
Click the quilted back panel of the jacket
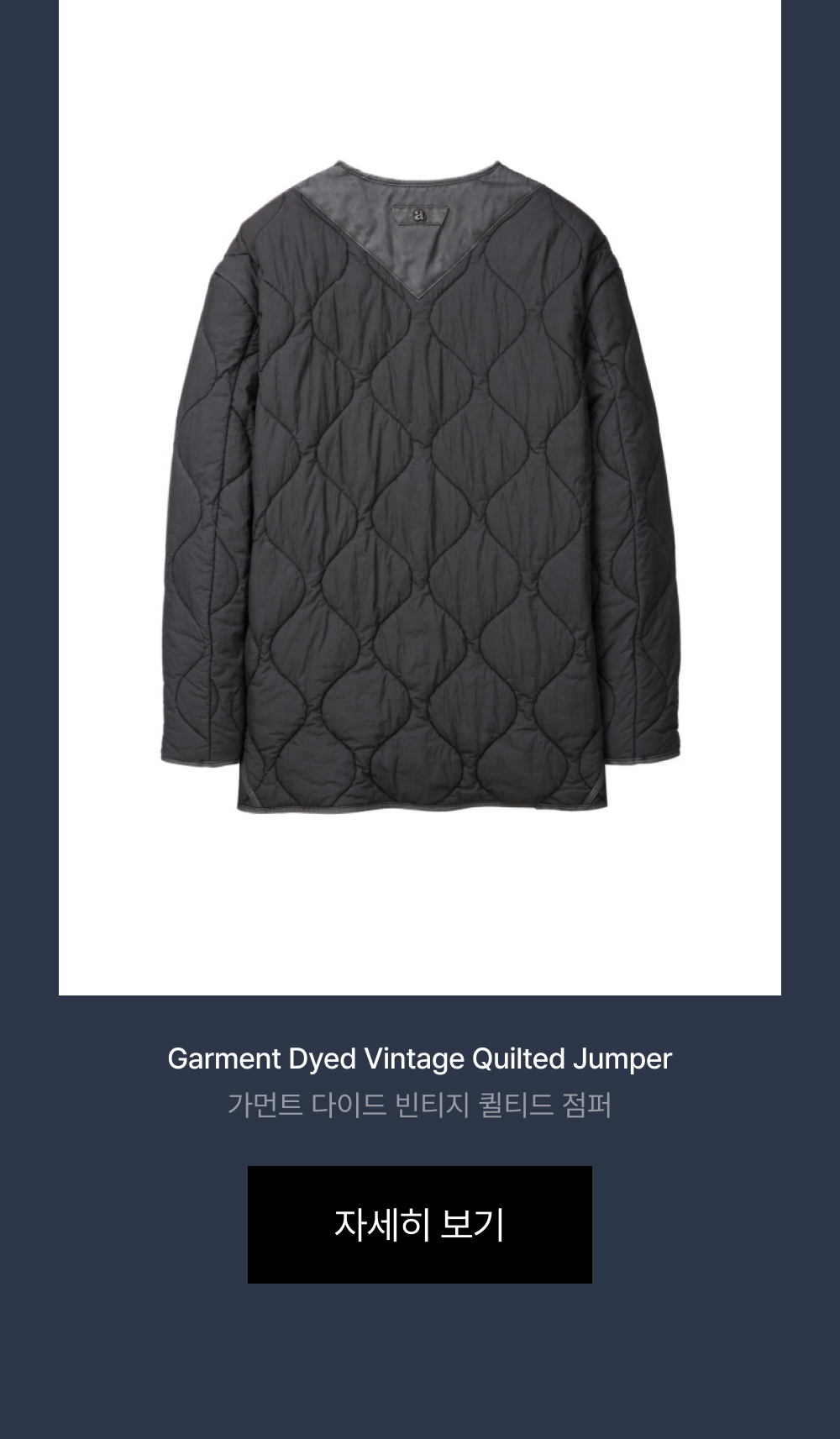coord(420,546)
